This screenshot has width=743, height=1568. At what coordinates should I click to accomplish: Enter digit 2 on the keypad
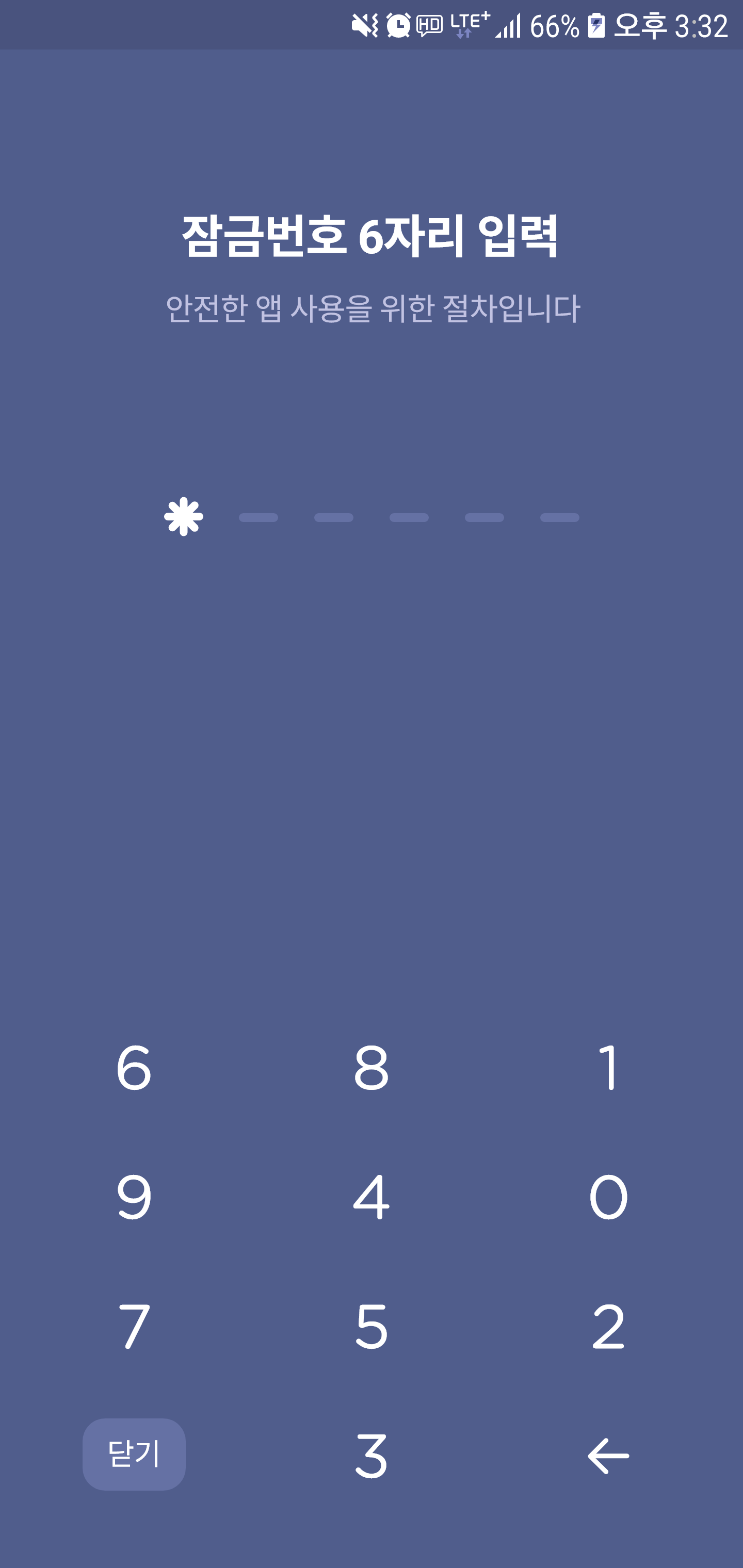coord(608,1326)
